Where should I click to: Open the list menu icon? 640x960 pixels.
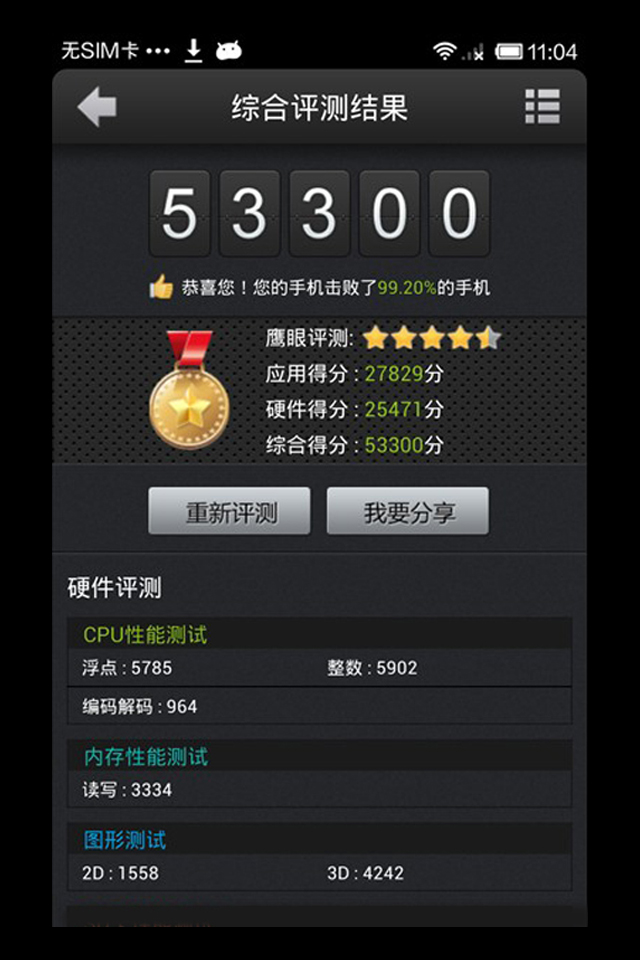coord(542,107)
